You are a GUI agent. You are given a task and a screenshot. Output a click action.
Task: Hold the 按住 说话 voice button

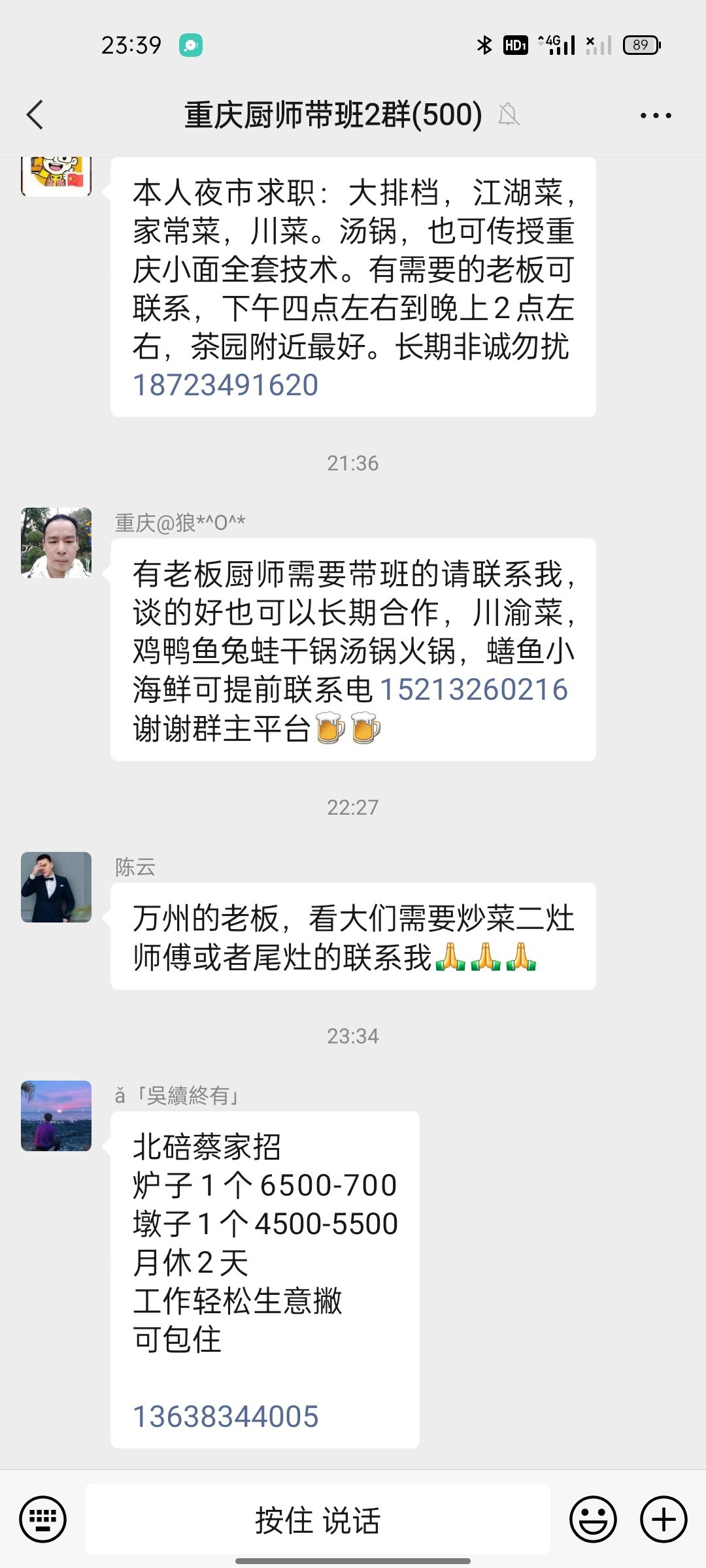coord(318,1519)
